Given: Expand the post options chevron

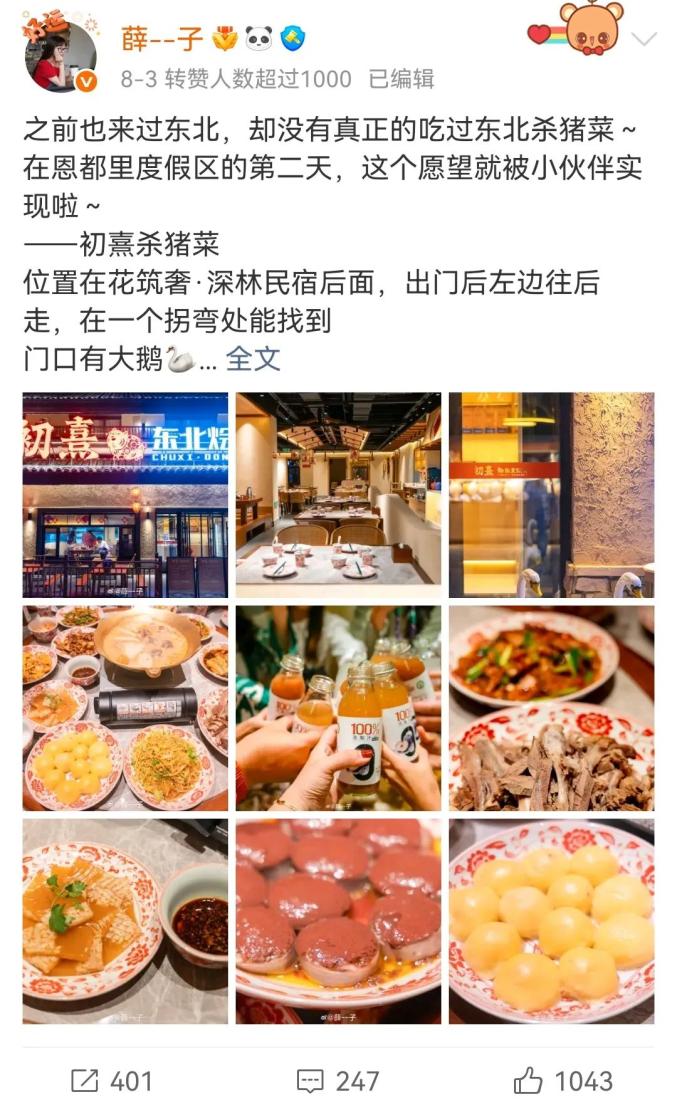Looking at the screenshot, I should coord(645,39).
